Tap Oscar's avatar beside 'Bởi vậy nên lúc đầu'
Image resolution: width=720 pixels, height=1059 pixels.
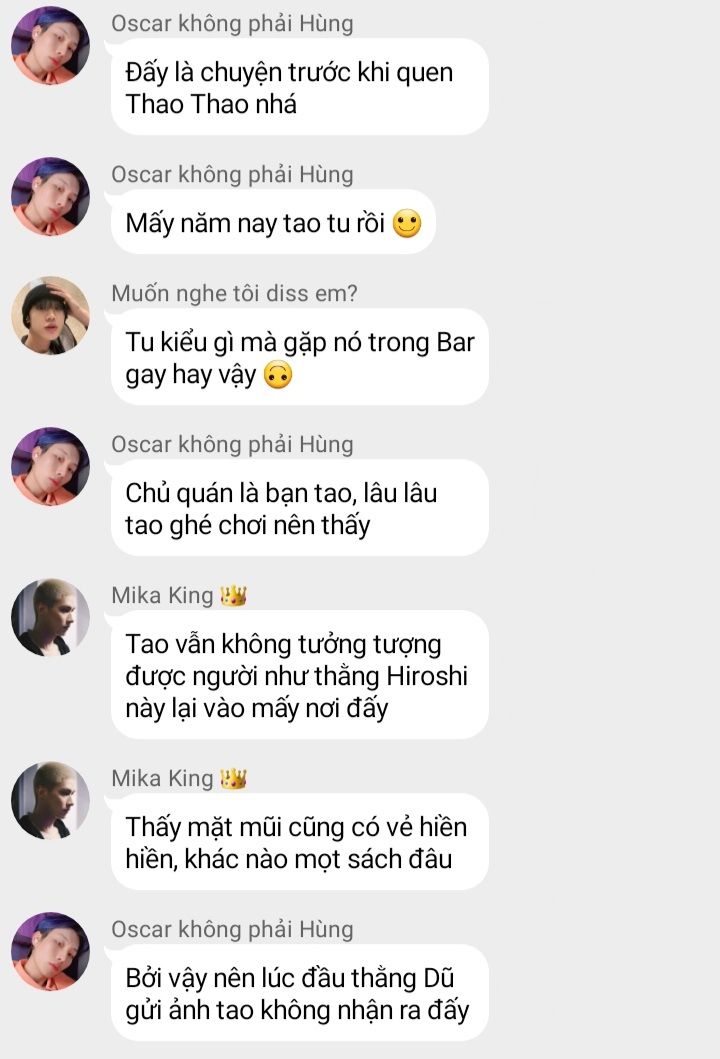click(x=51, y=952)
